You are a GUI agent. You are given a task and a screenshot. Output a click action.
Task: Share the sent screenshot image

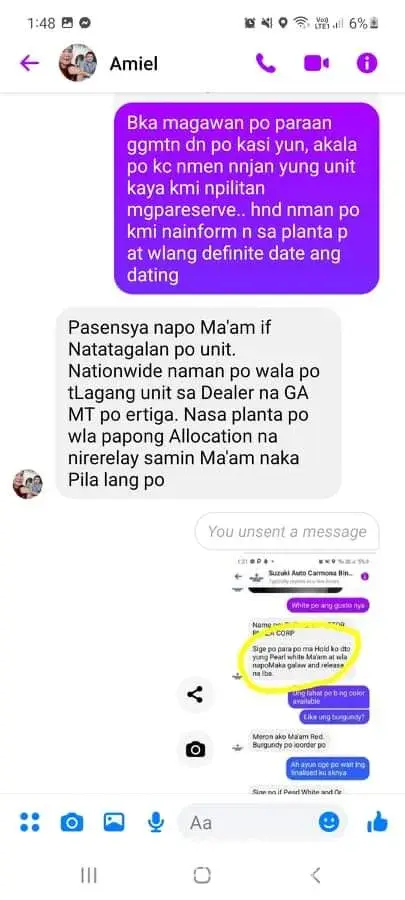(195, 695)
